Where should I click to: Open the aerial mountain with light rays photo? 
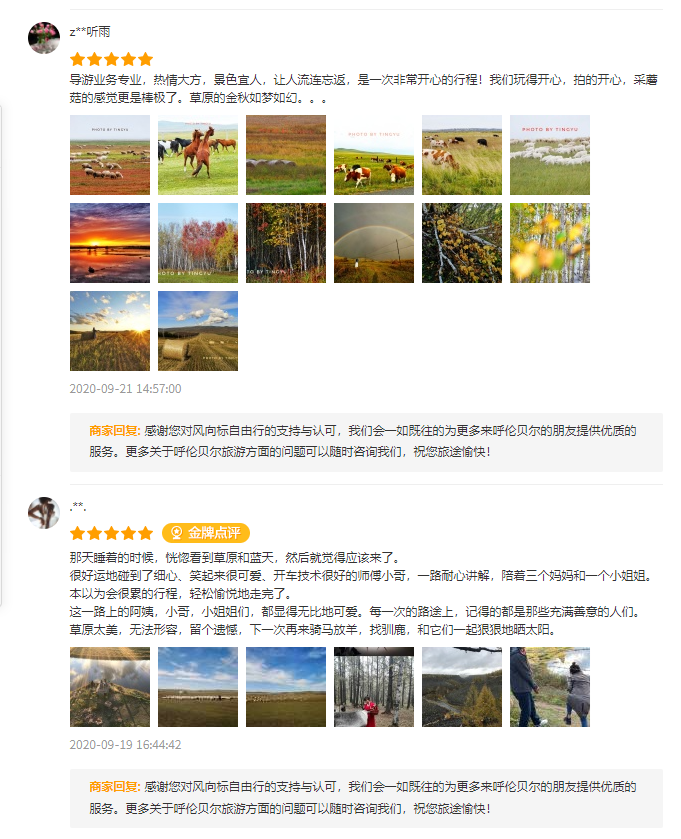110,687
